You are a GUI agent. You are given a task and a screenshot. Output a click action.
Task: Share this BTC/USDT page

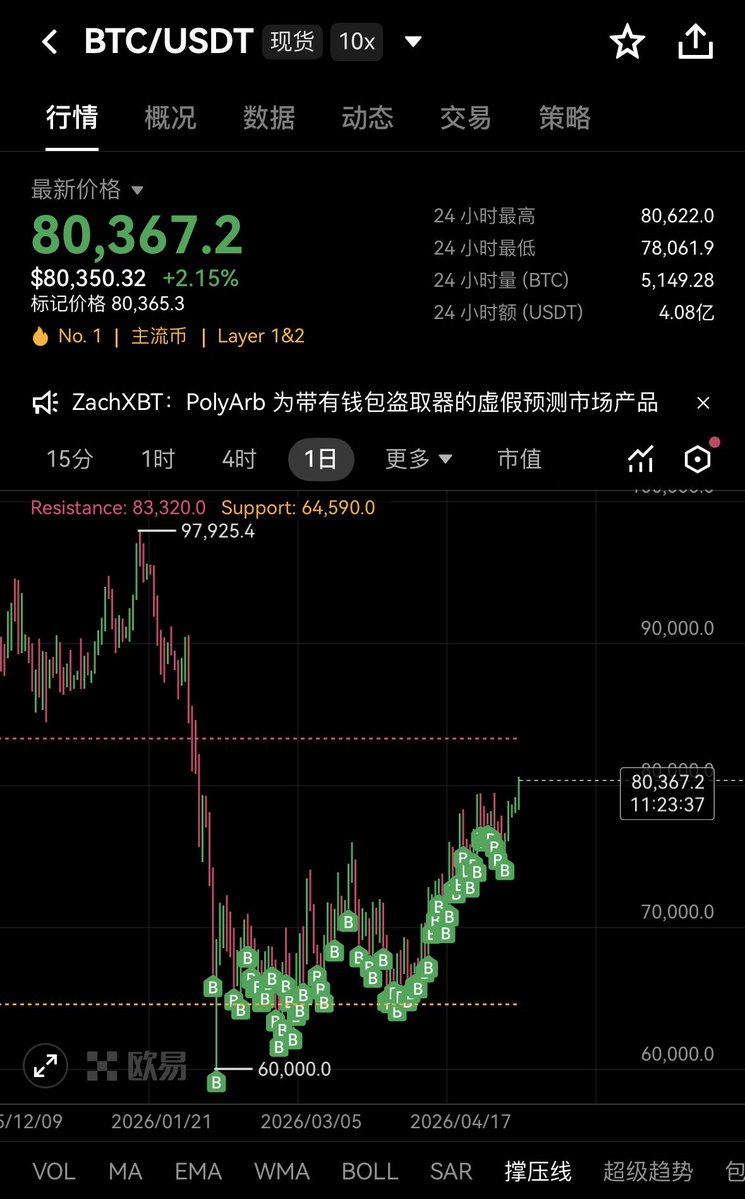(x=695, y=41)
